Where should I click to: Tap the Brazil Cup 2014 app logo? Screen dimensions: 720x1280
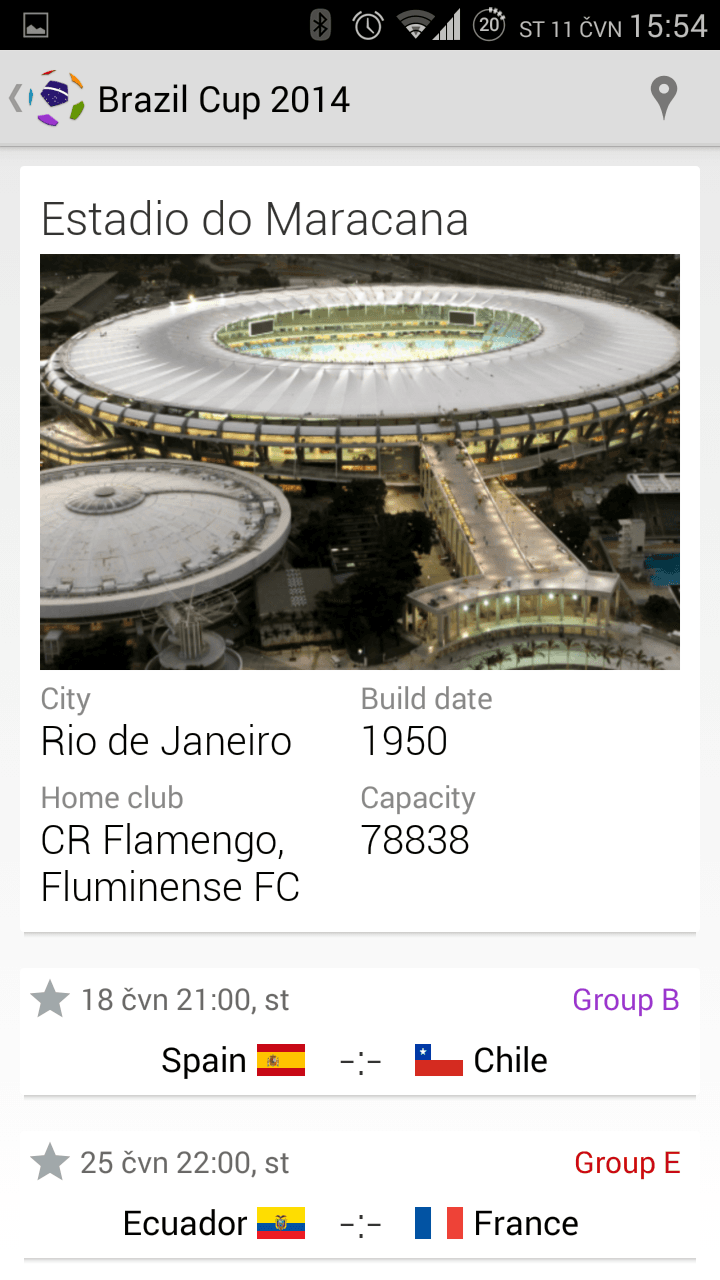tap(55, 97)
